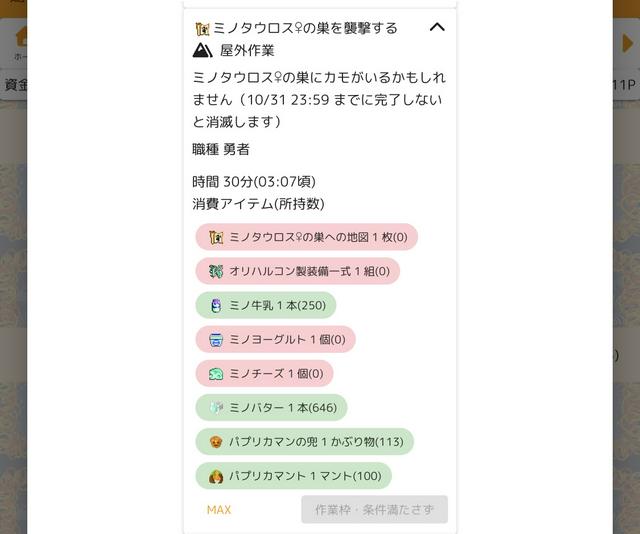
Task: Select the ミノヨーグルト item chip
Action: tap(275, 339)
